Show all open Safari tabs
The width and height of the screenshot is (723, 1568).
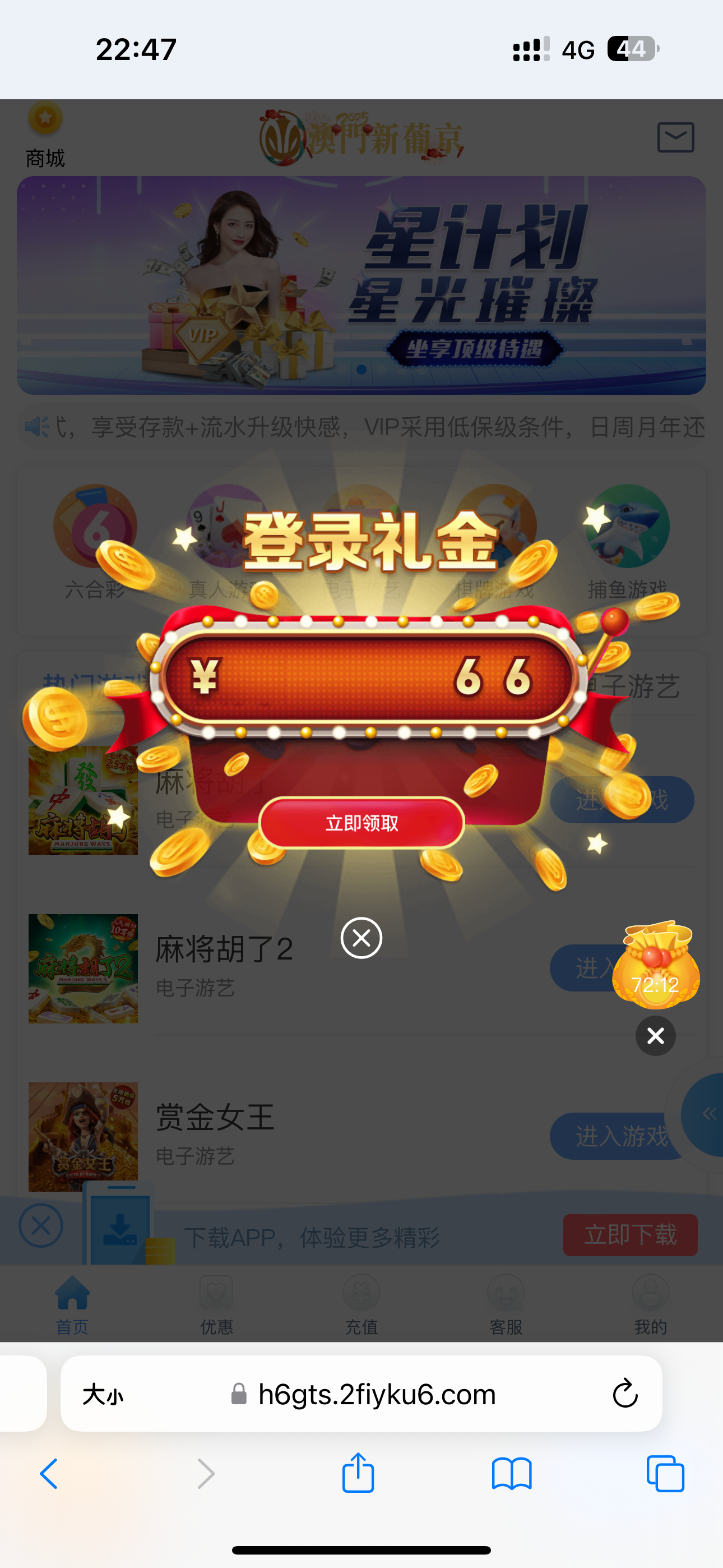(665, 1474)
